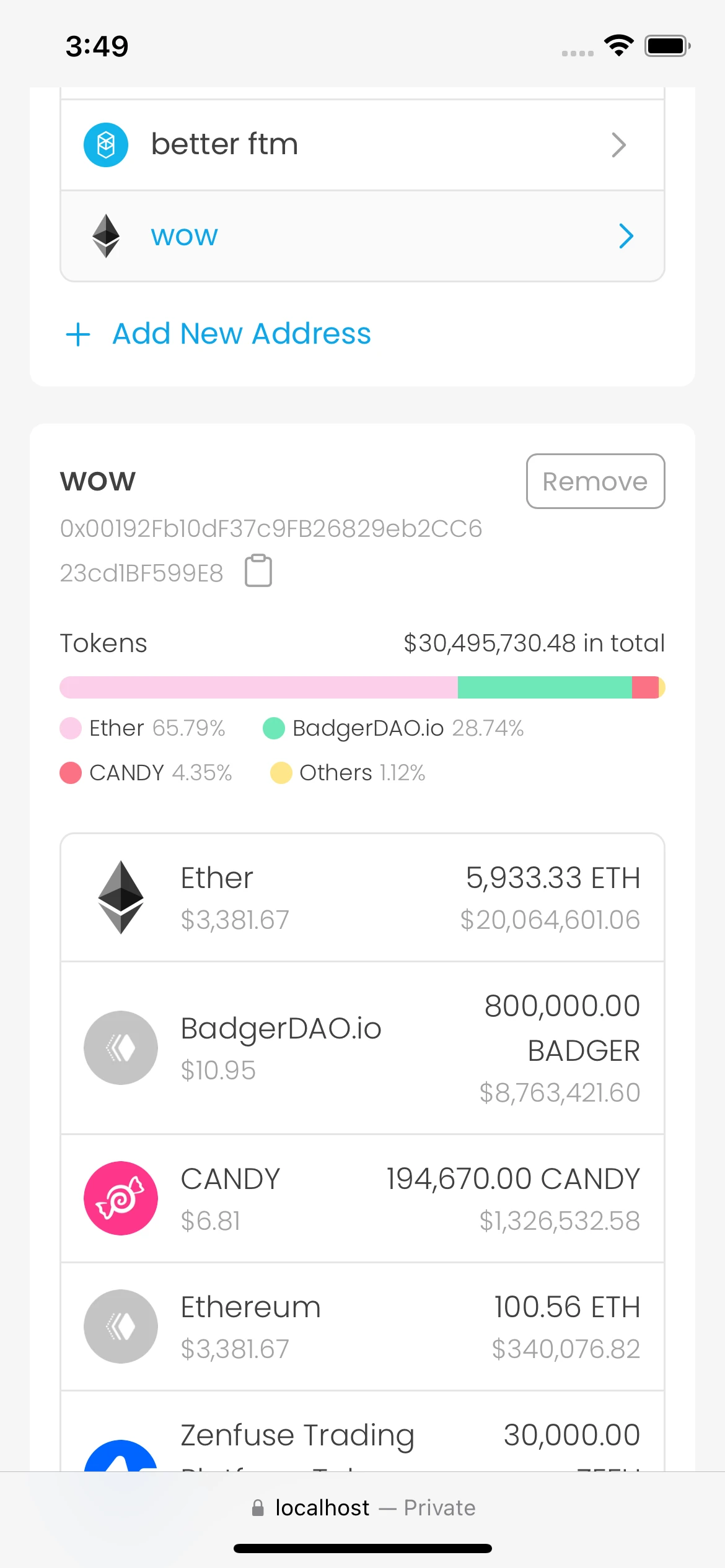The height and width of the screenshot is (1568, 725).
Task: Copy the wallet address with clipboard icon
Action: click(258, 570)
